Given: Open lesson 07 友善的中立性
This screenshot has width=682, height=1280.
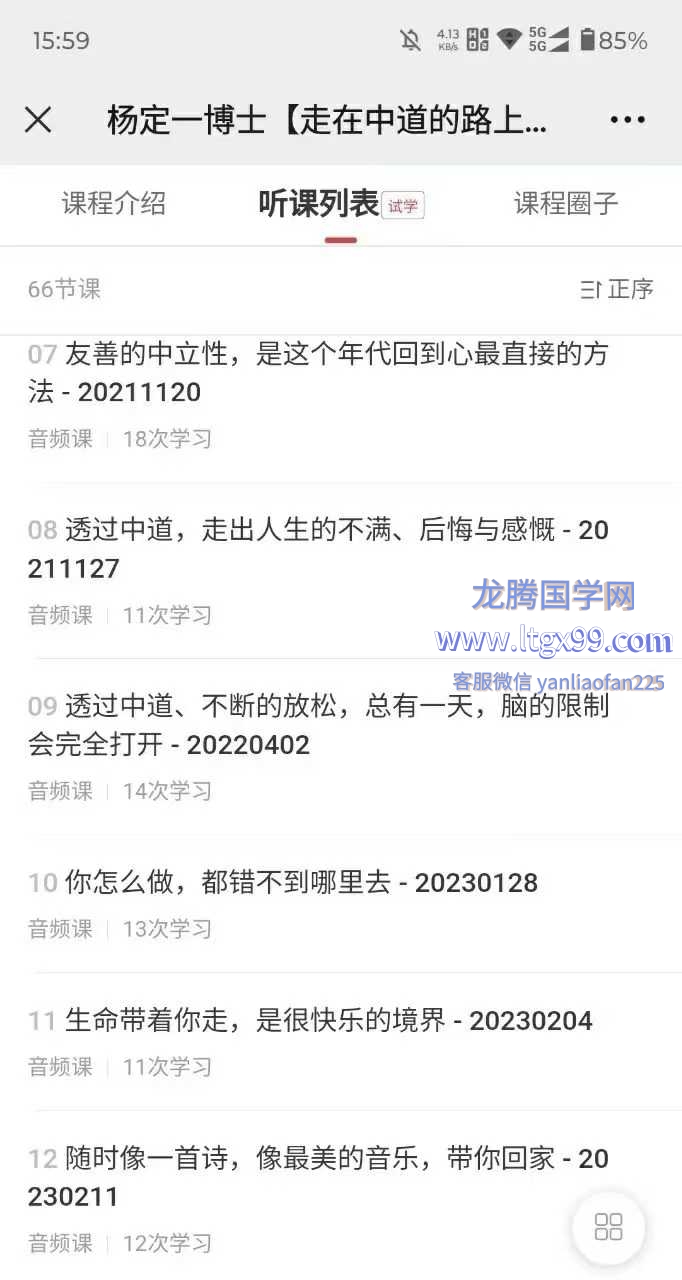Looking at the screenshot, I should [x=320, y=373].
